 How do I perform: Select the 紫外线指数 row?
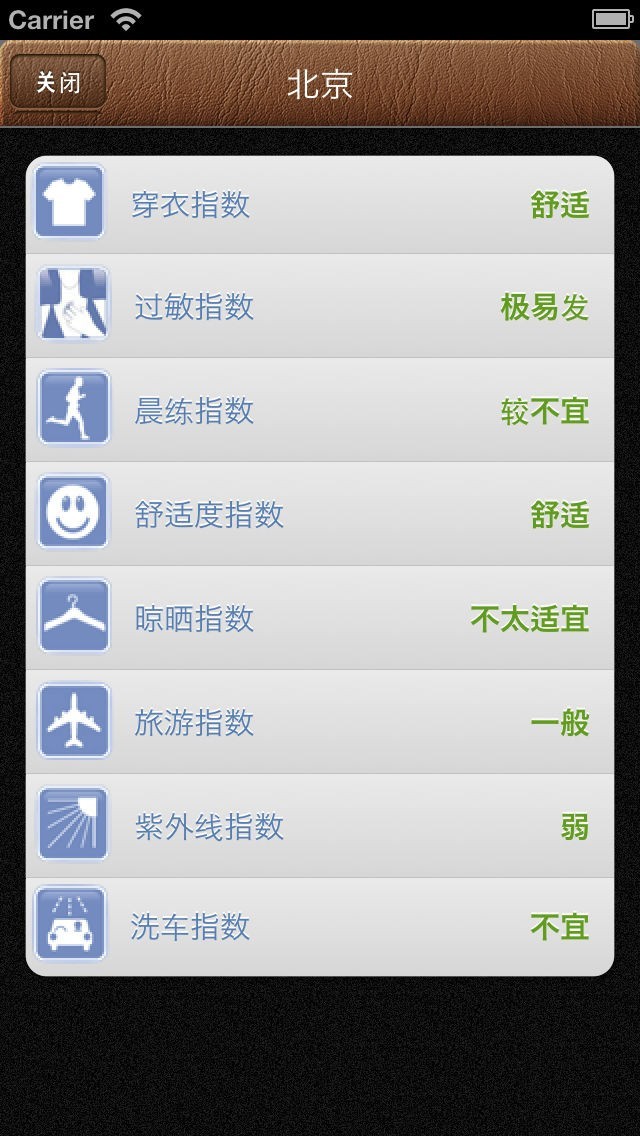click(x=320, y=827)
